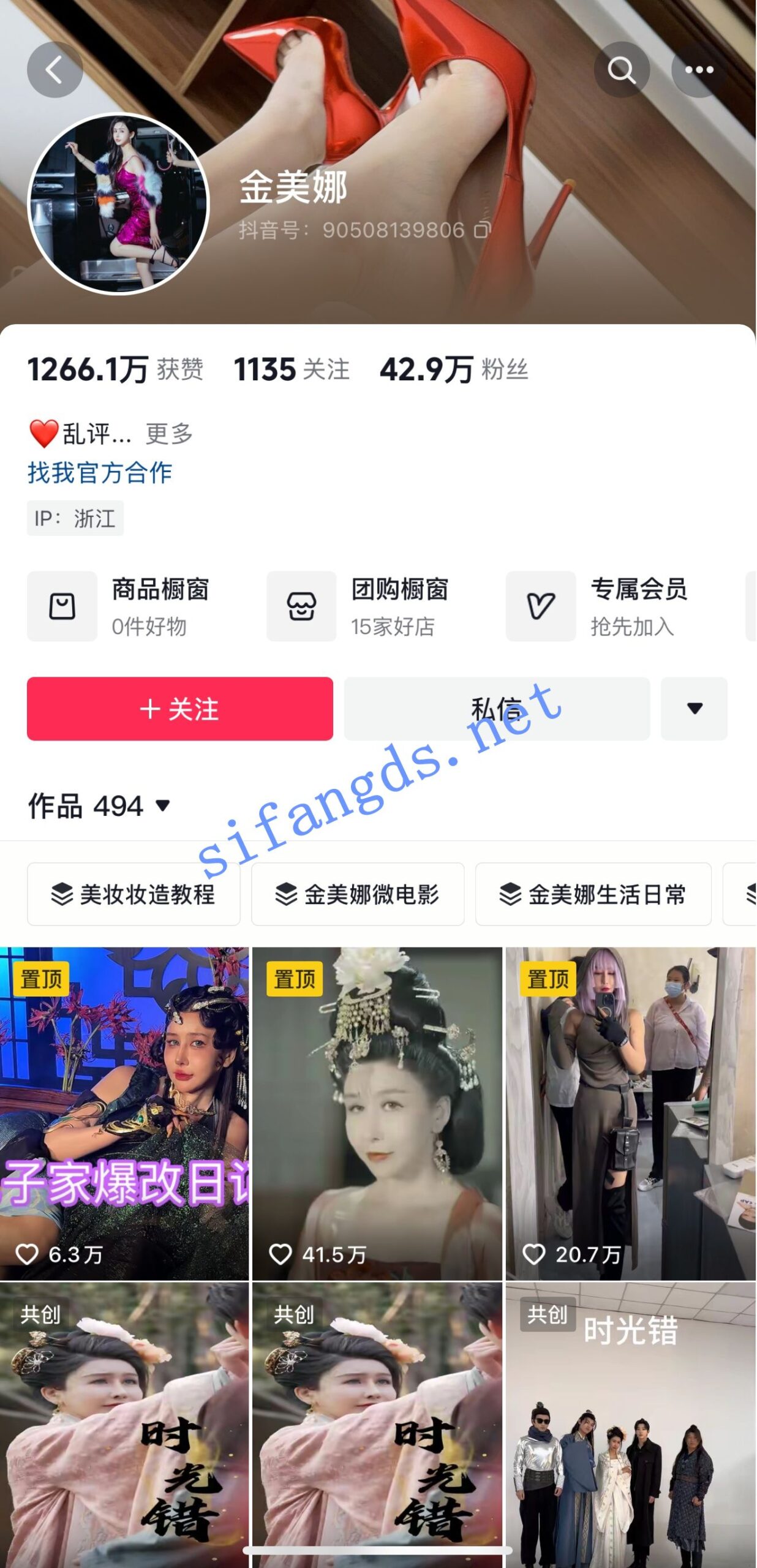
Task: Select the 美妆妆造教程 collection
Action: (134, 894)
